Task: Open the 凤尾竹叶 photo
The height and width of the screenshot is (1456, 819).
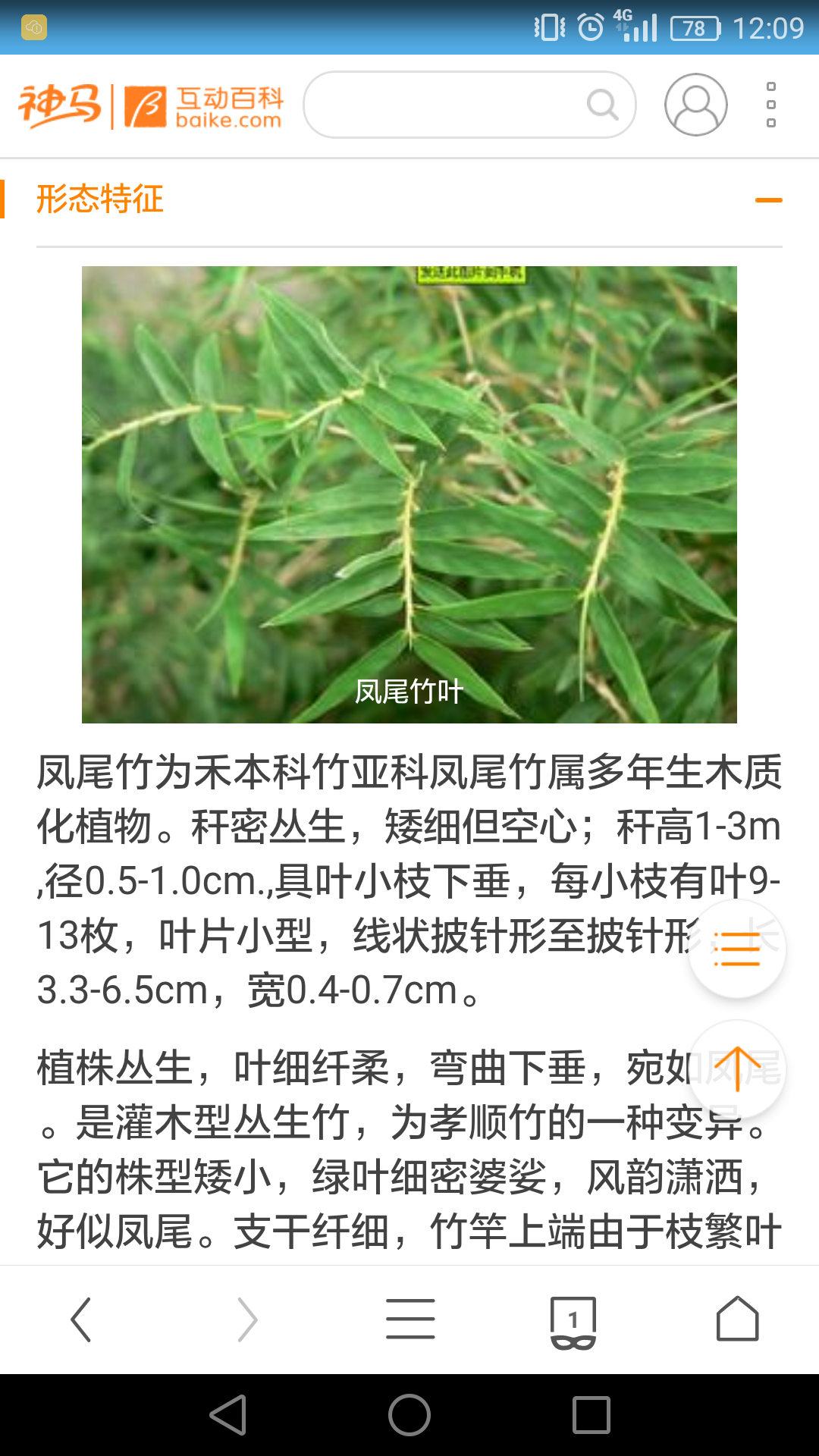Action: pyautogui.click(x=409, y=494)
